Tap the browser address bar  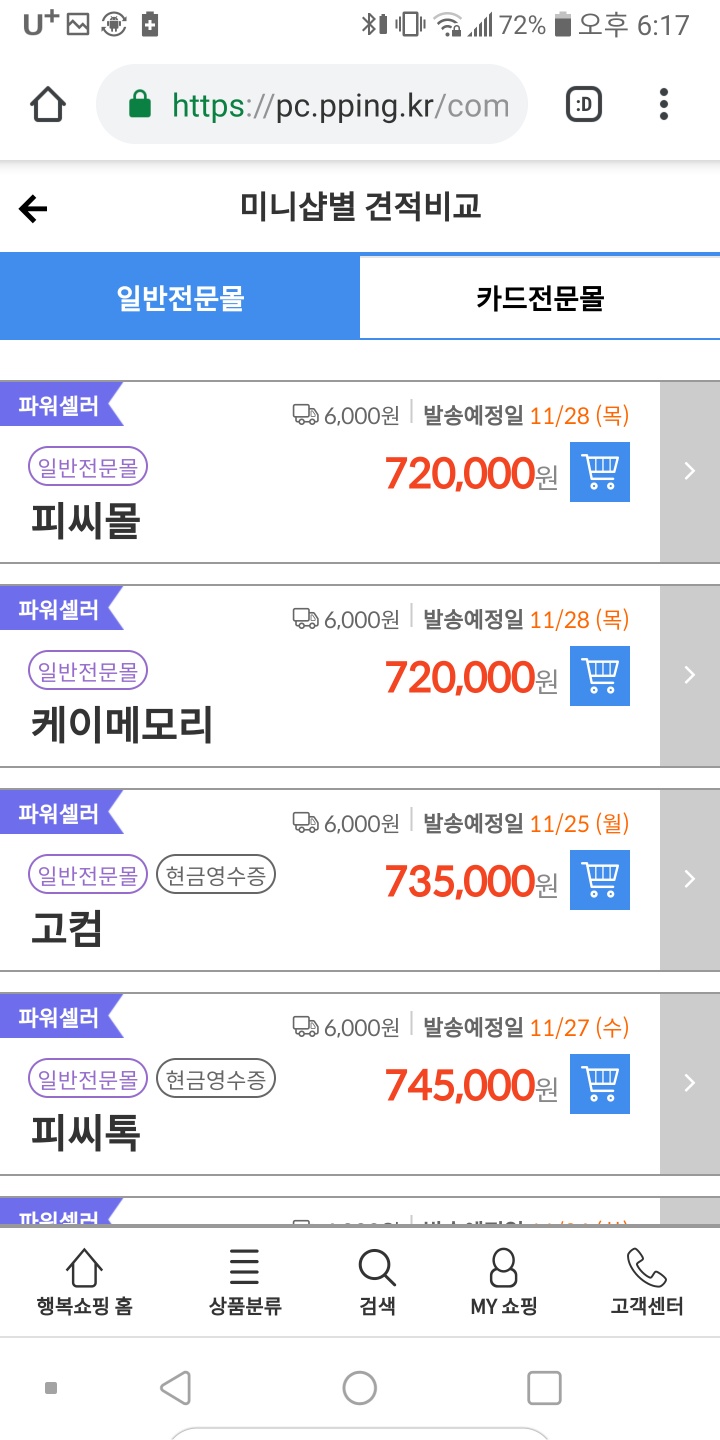click(312, 105)
